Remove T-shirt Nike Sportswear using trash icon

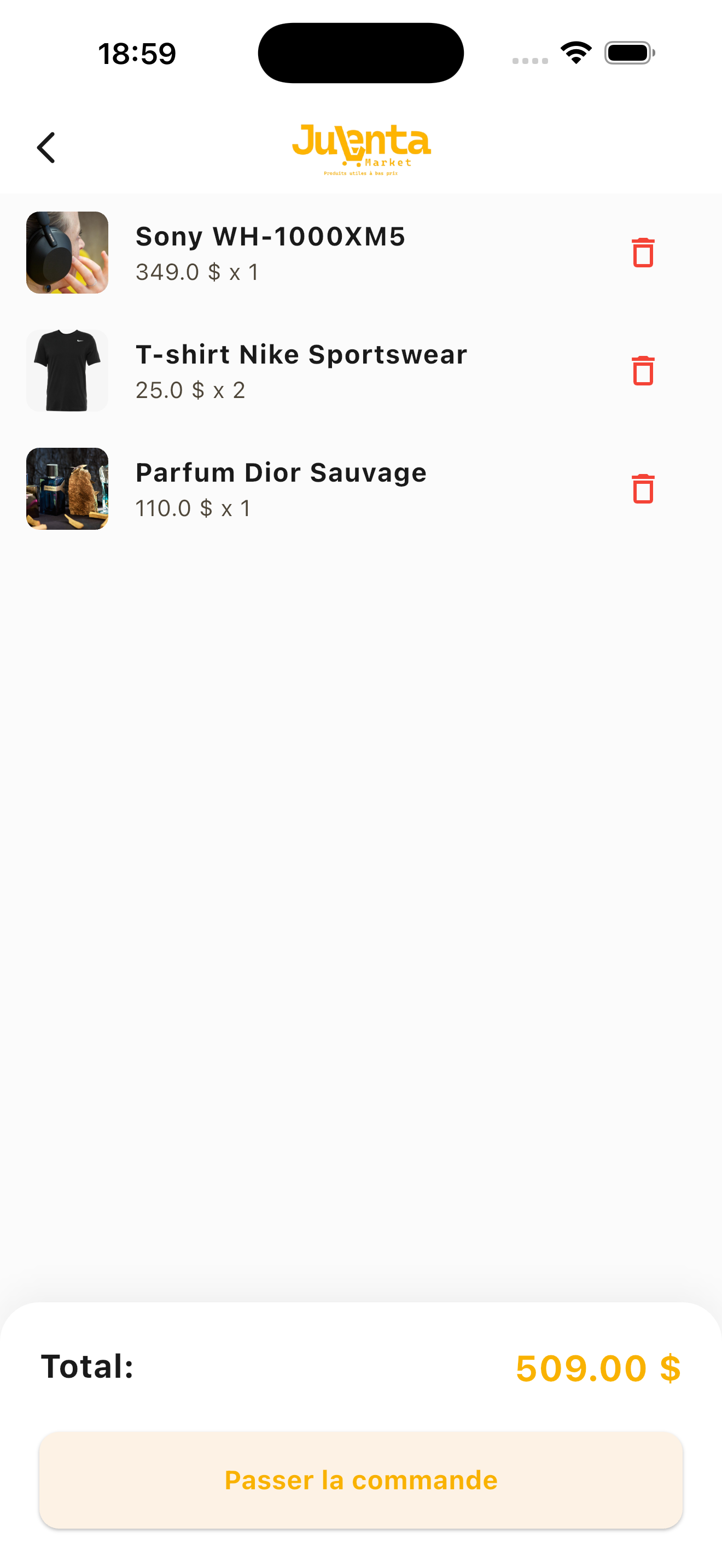642,370
